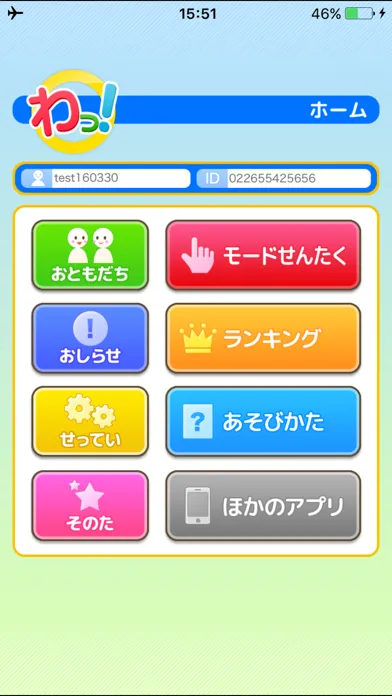Open せってい settings
Viewport: 392px width, 696px height.
tap(90, 421)
